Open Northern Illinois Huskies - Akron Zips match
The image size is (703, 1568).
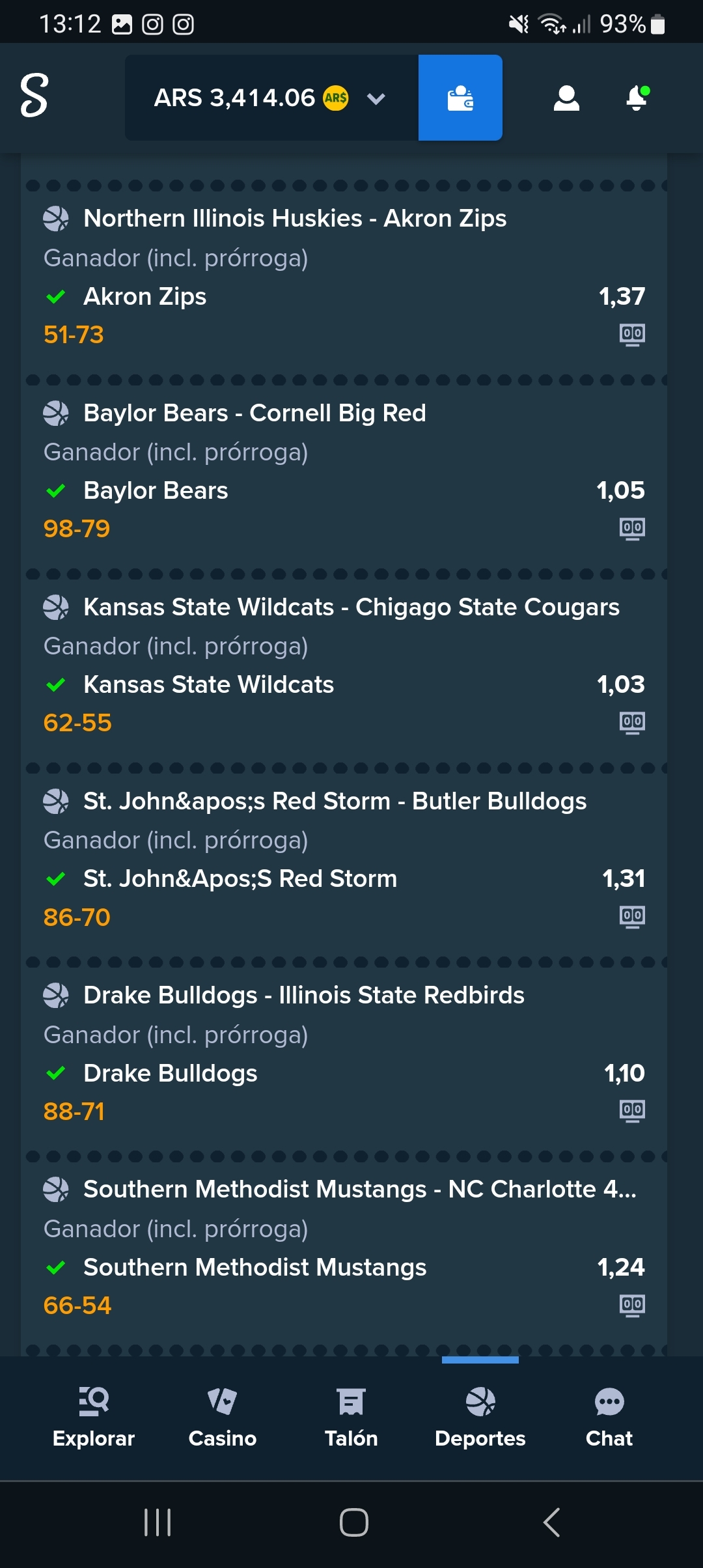(x=295, y=218)
